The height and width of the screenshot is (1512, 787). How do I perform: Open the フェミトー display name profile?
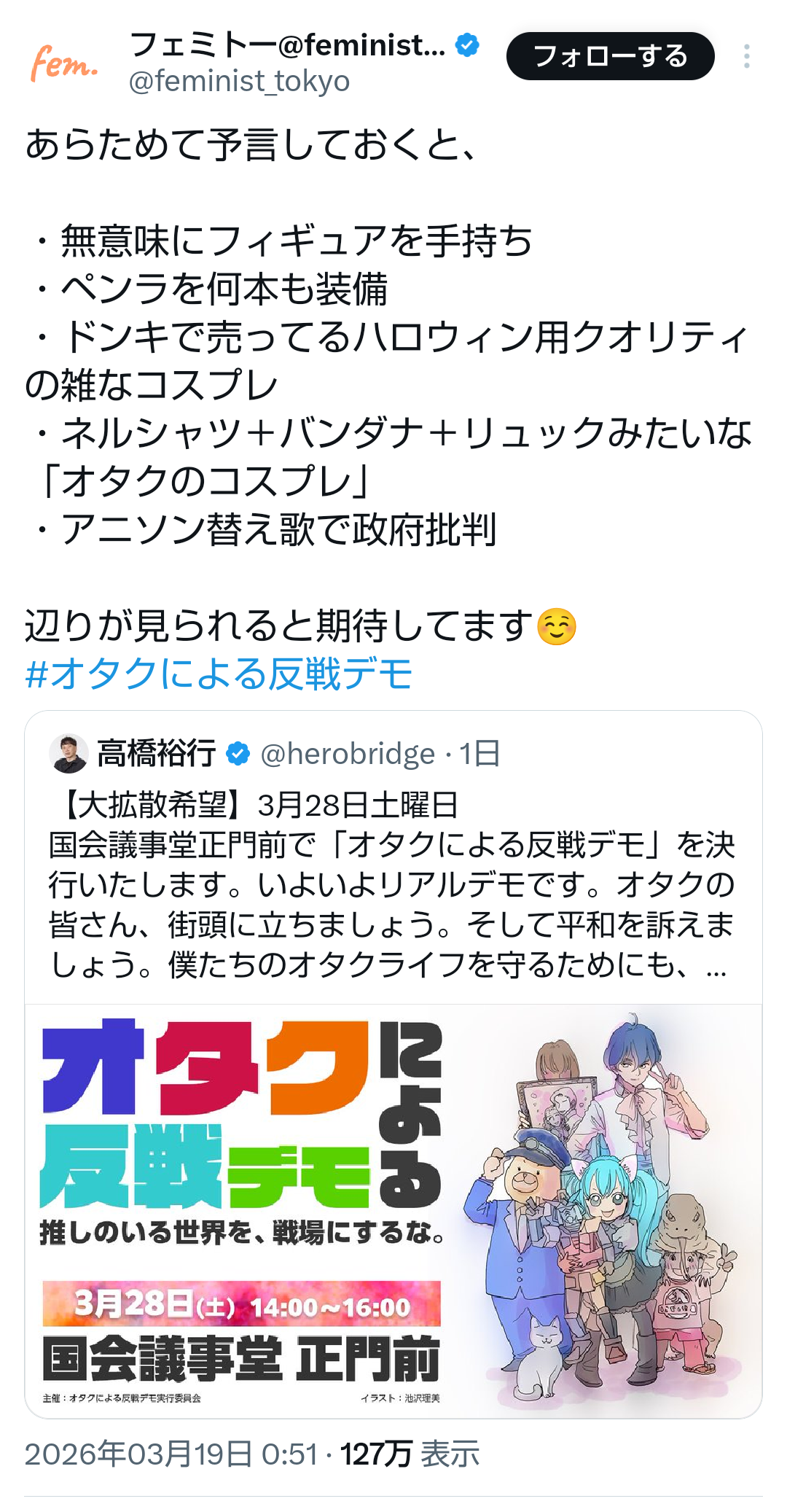point(287,45)
